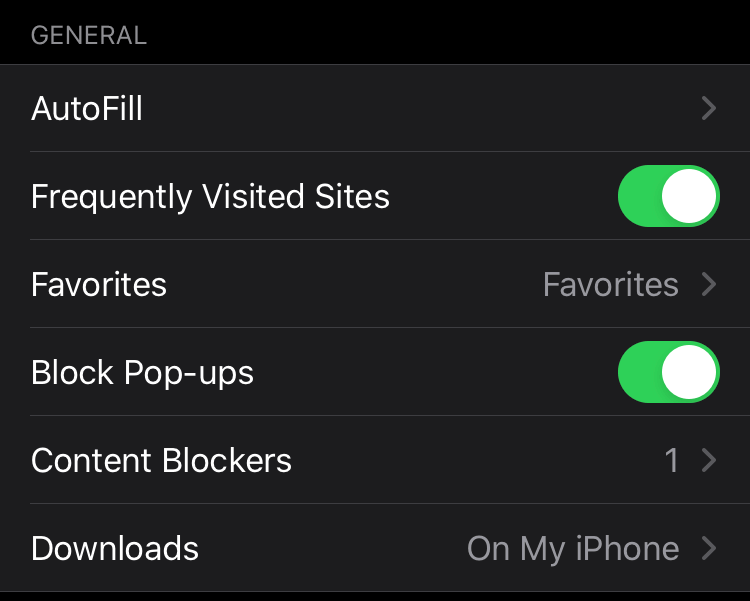Disable the Block Pop-ups switch
The width and height of the screenshot is (750, 601).
(x=668, y=372)
